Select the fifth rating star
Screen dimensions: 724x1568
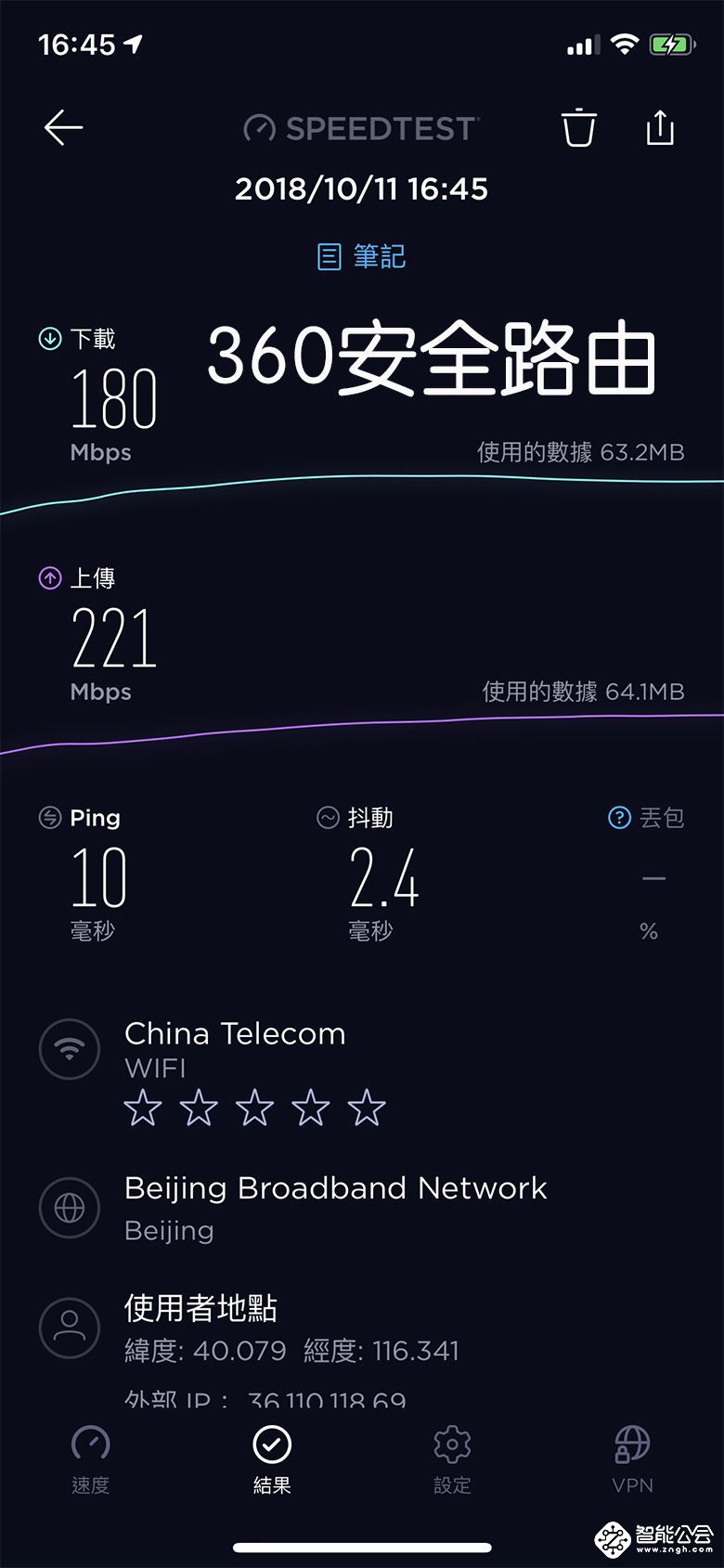coord(366,1108)
